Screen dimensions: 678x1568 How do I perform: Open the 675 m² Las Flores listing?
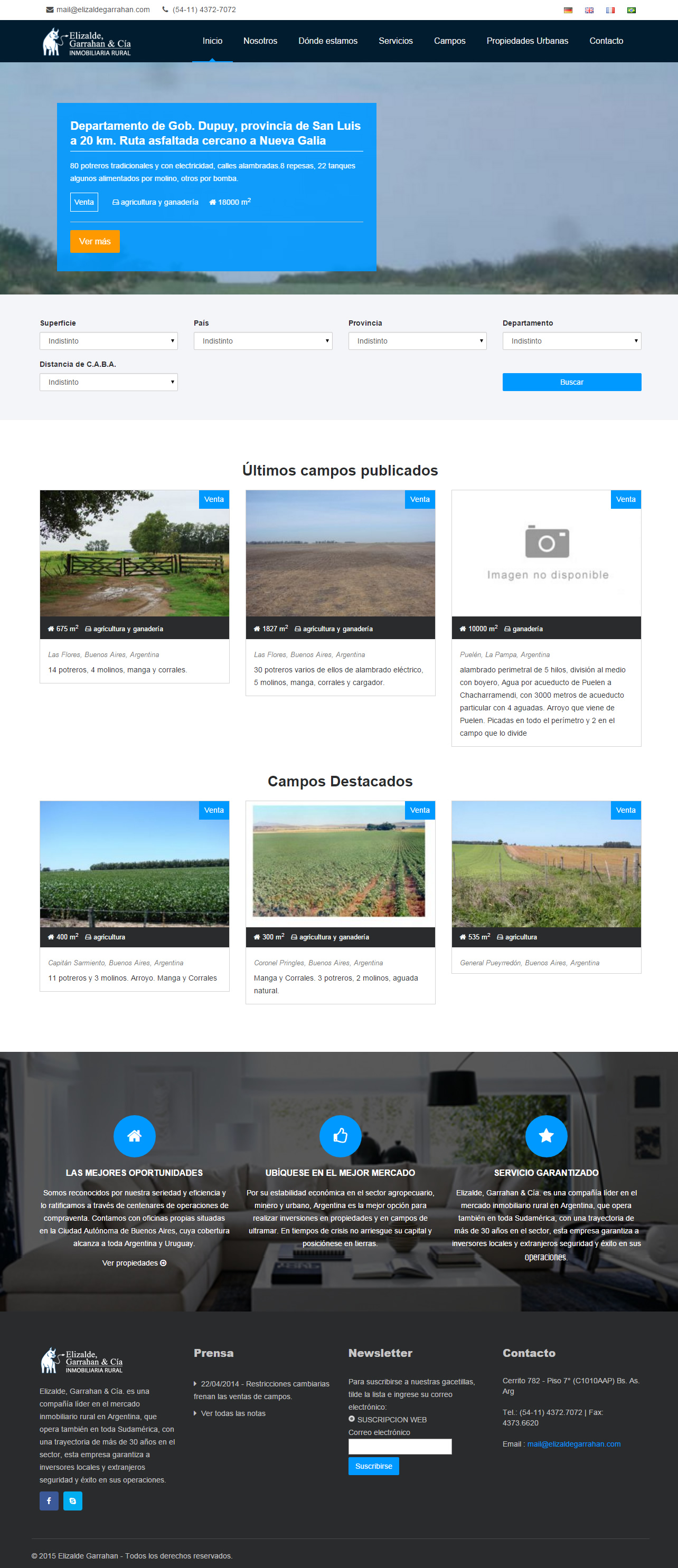[x=134, y=553]
